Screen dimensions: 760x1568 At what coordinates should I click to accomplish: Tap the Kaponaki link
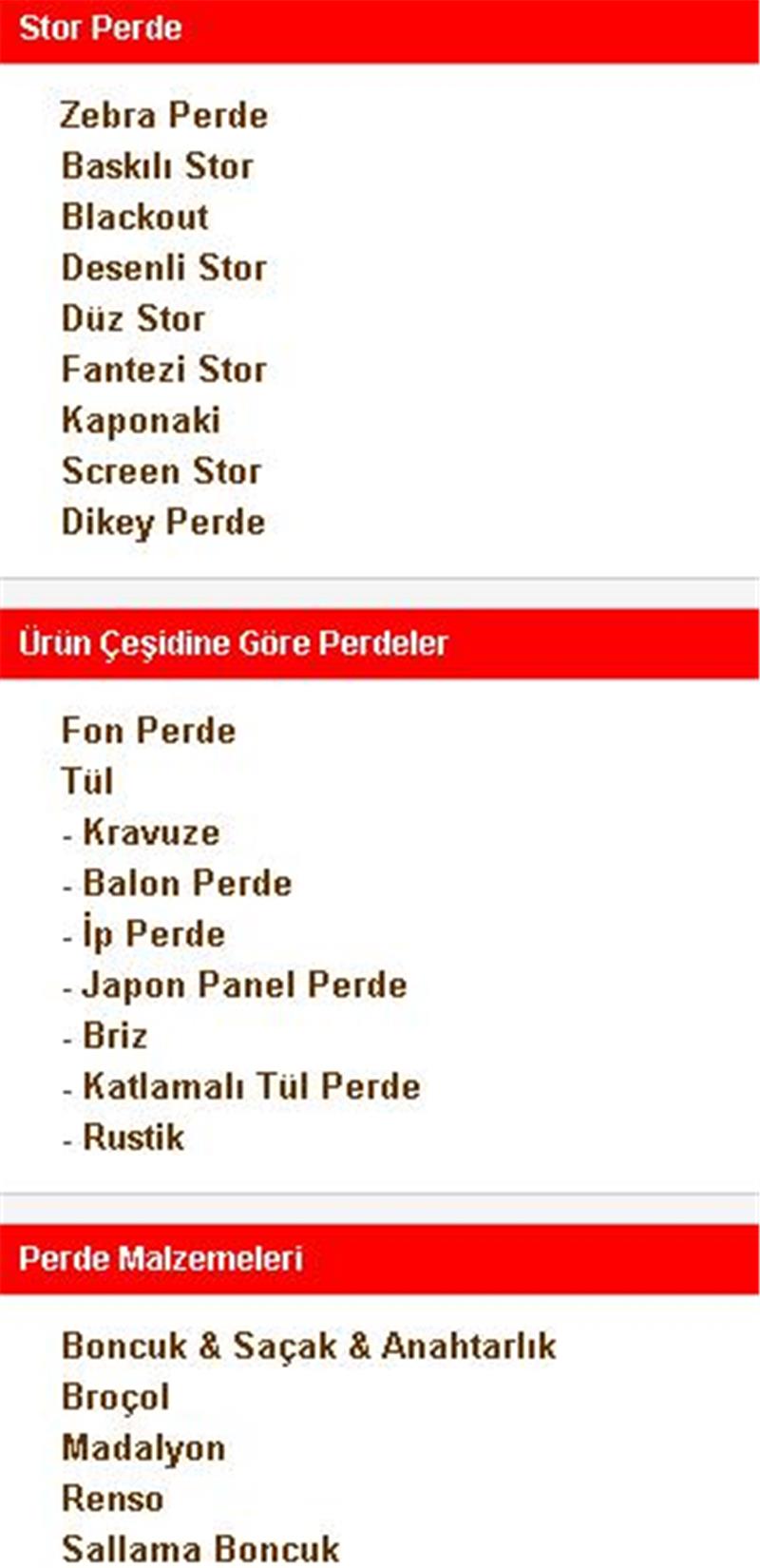click(x=141, y=420)
